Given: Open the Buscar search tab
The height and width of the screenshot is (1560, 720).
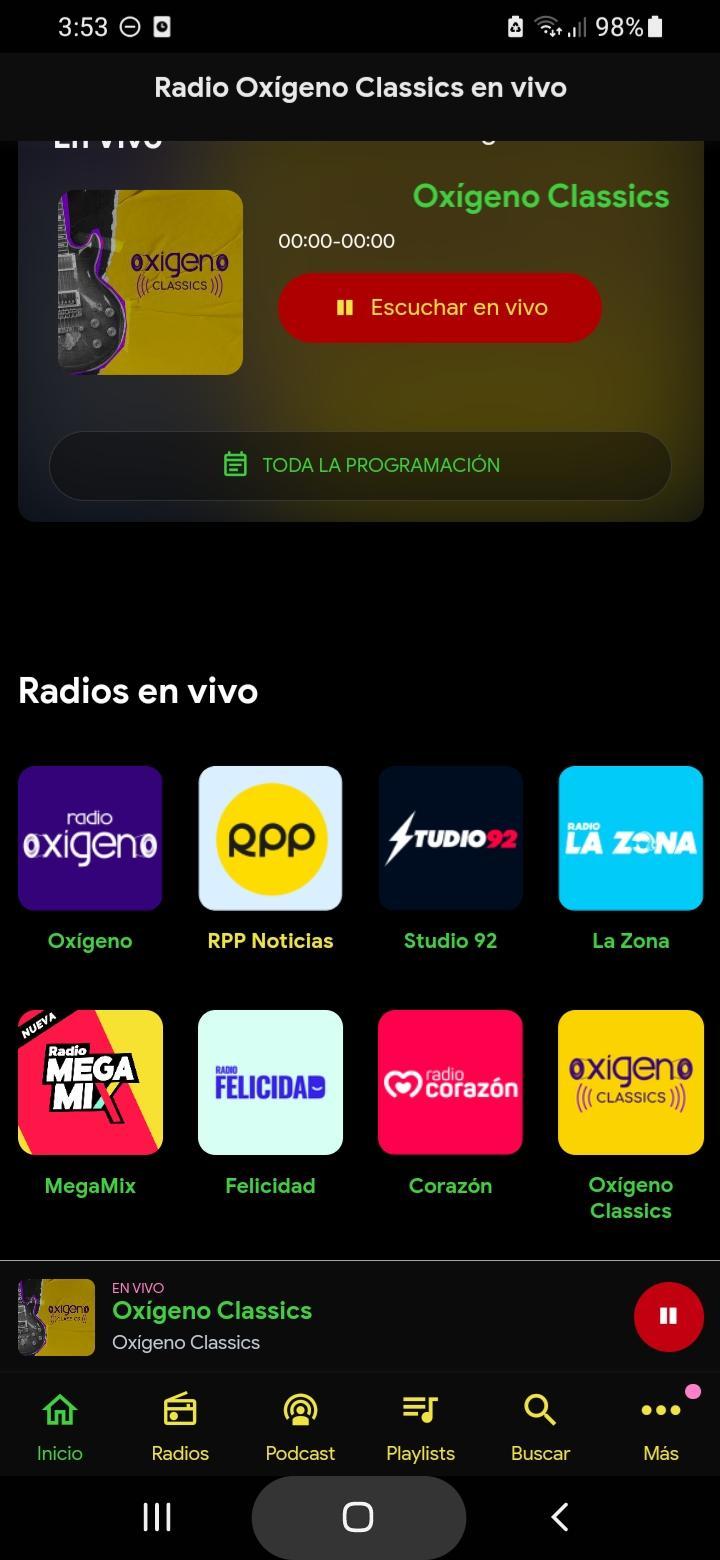Looking at the screenshot, I should pos(540,1427).
